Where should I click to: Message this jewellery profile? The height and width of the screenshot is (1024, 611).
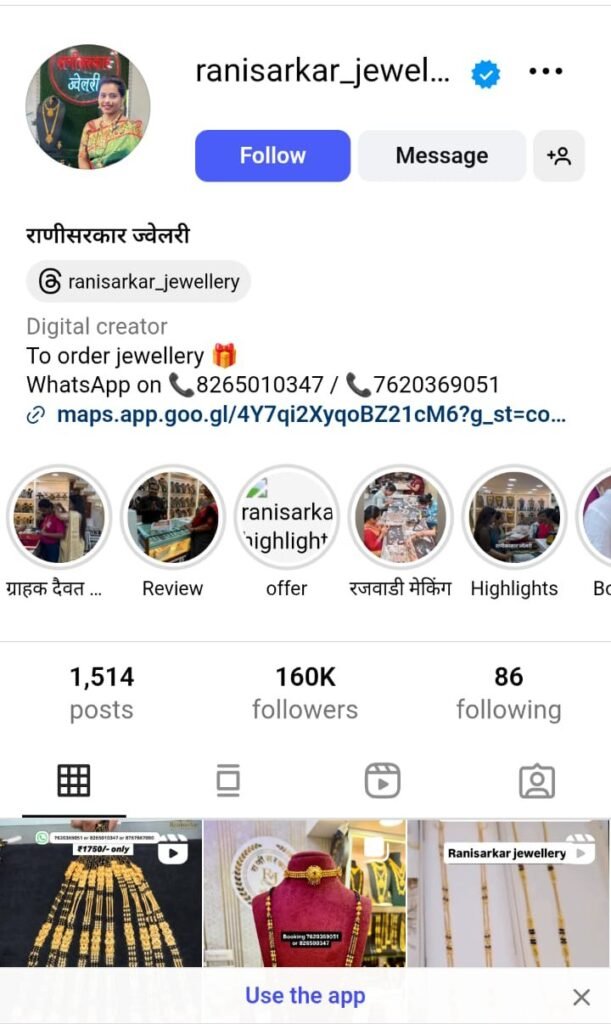pos(441,156)
